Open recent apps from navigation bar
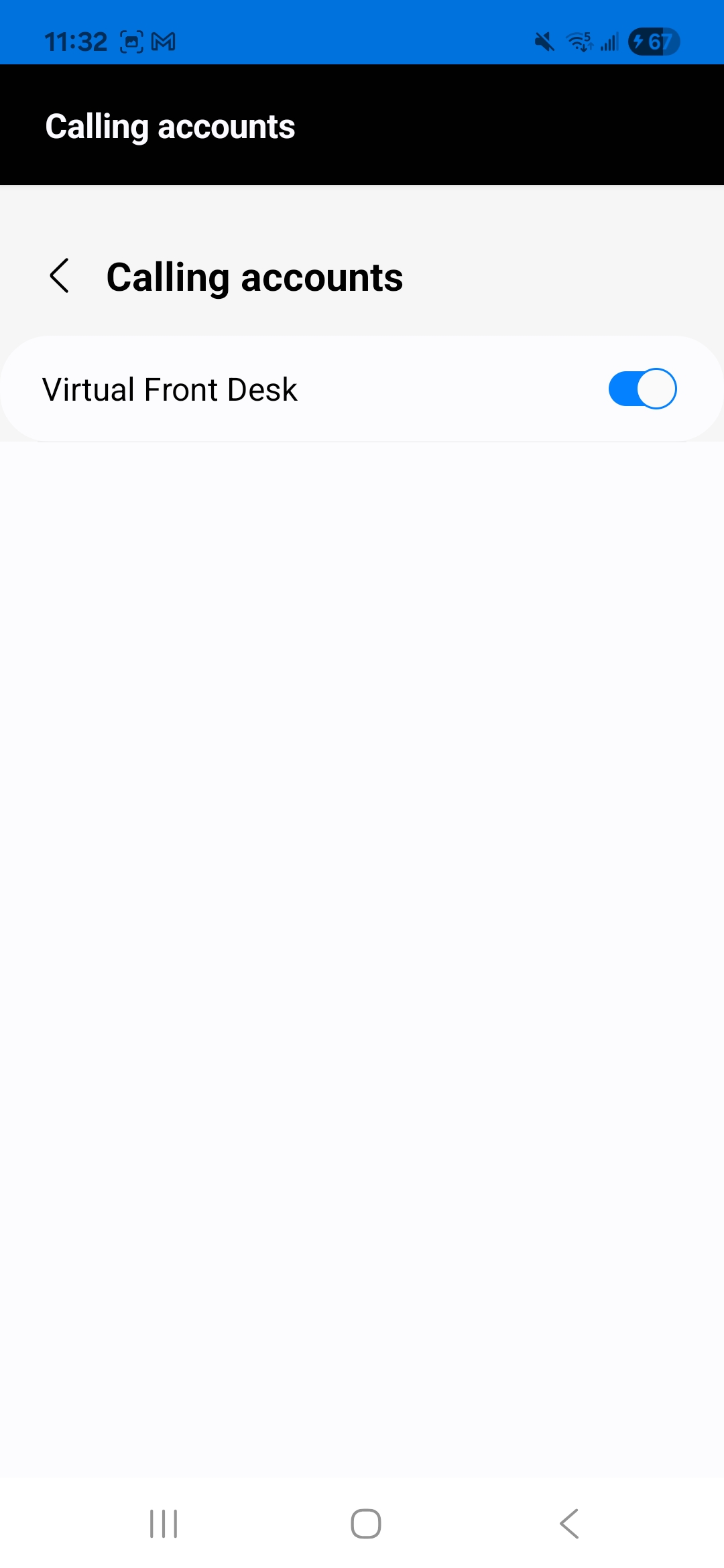 [164, 1523]
